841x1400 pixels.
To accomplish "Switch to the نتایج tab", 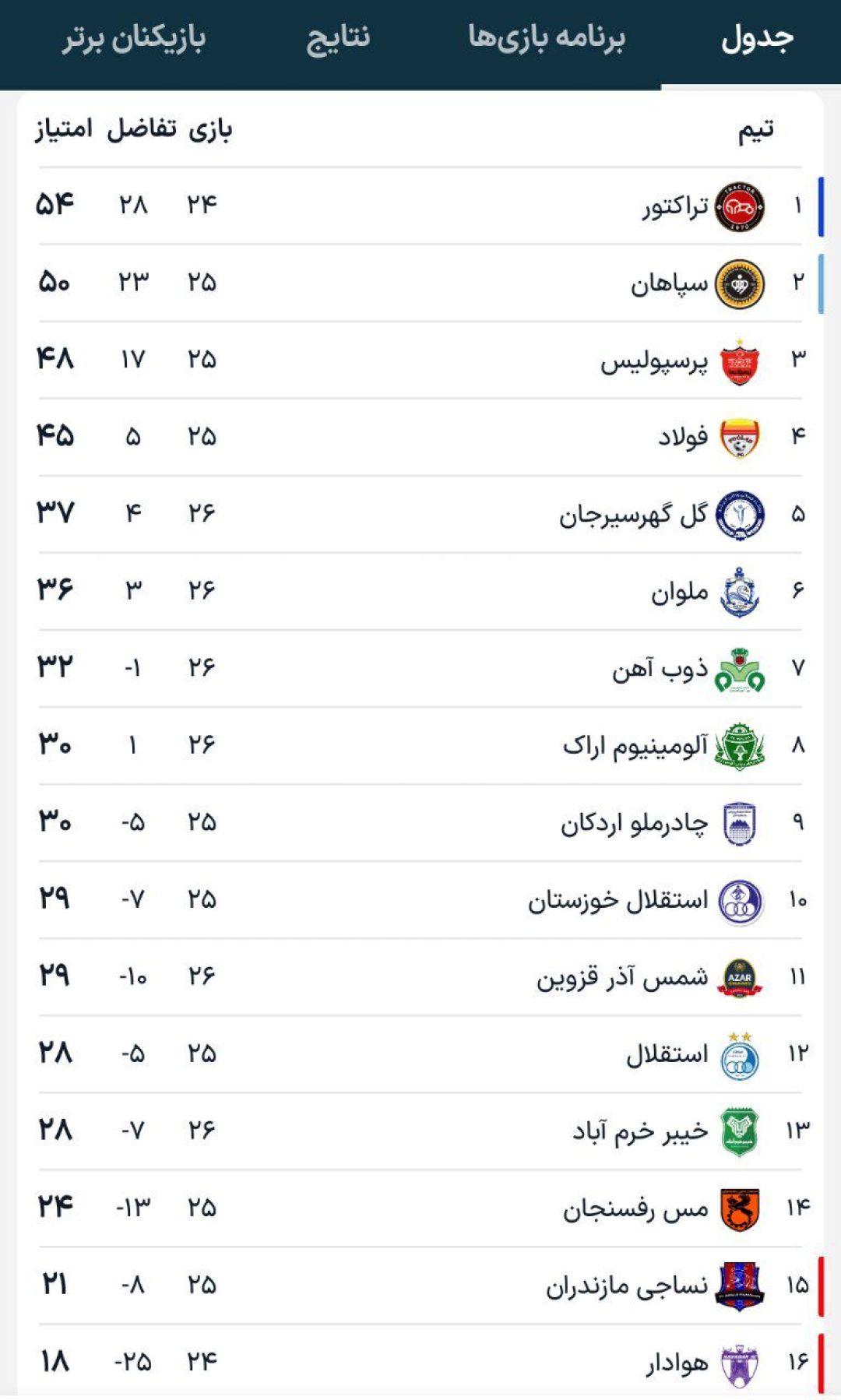I will coord(338,37).
